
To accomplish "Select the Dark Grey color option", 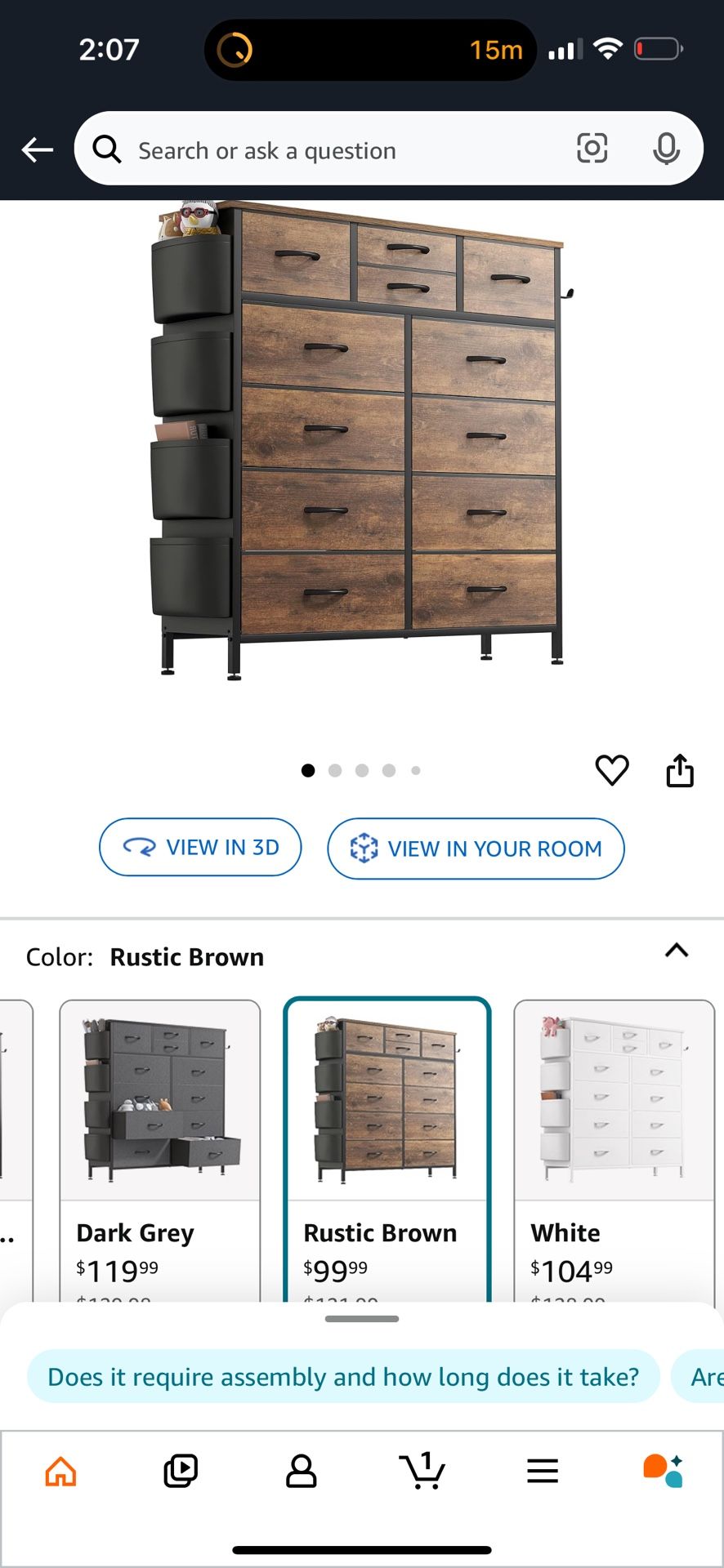I will [x=160, y=1143].
